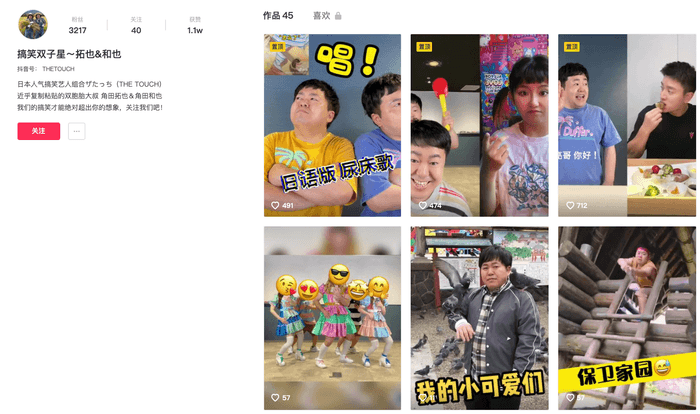This screenshot has width=700, height=414.
Task: Open the more options ellipsis button
Action: click(x=77, y=131)
